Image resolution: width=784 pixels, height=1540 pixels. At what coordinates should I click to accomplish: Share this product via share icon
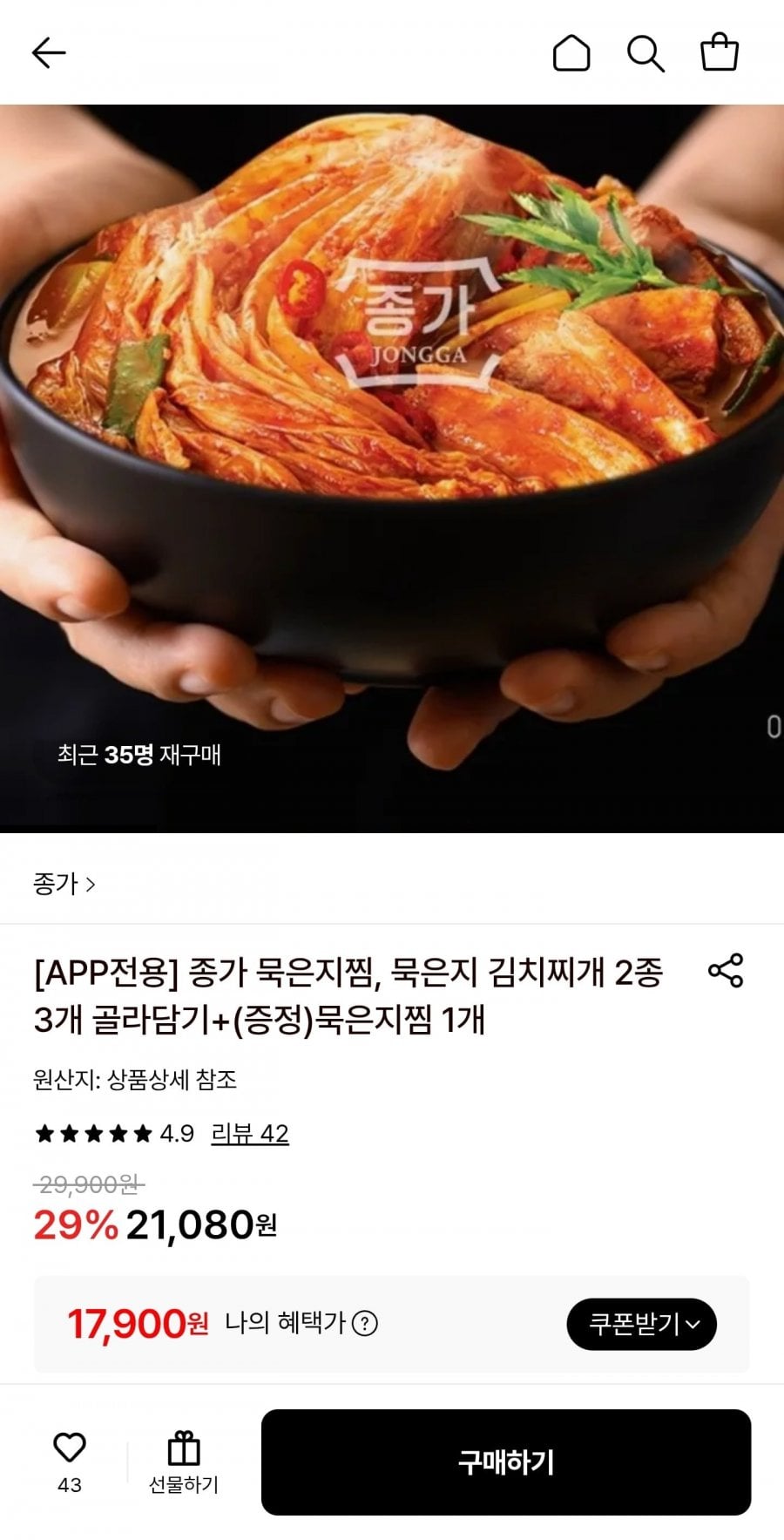(x=726, y=970)
